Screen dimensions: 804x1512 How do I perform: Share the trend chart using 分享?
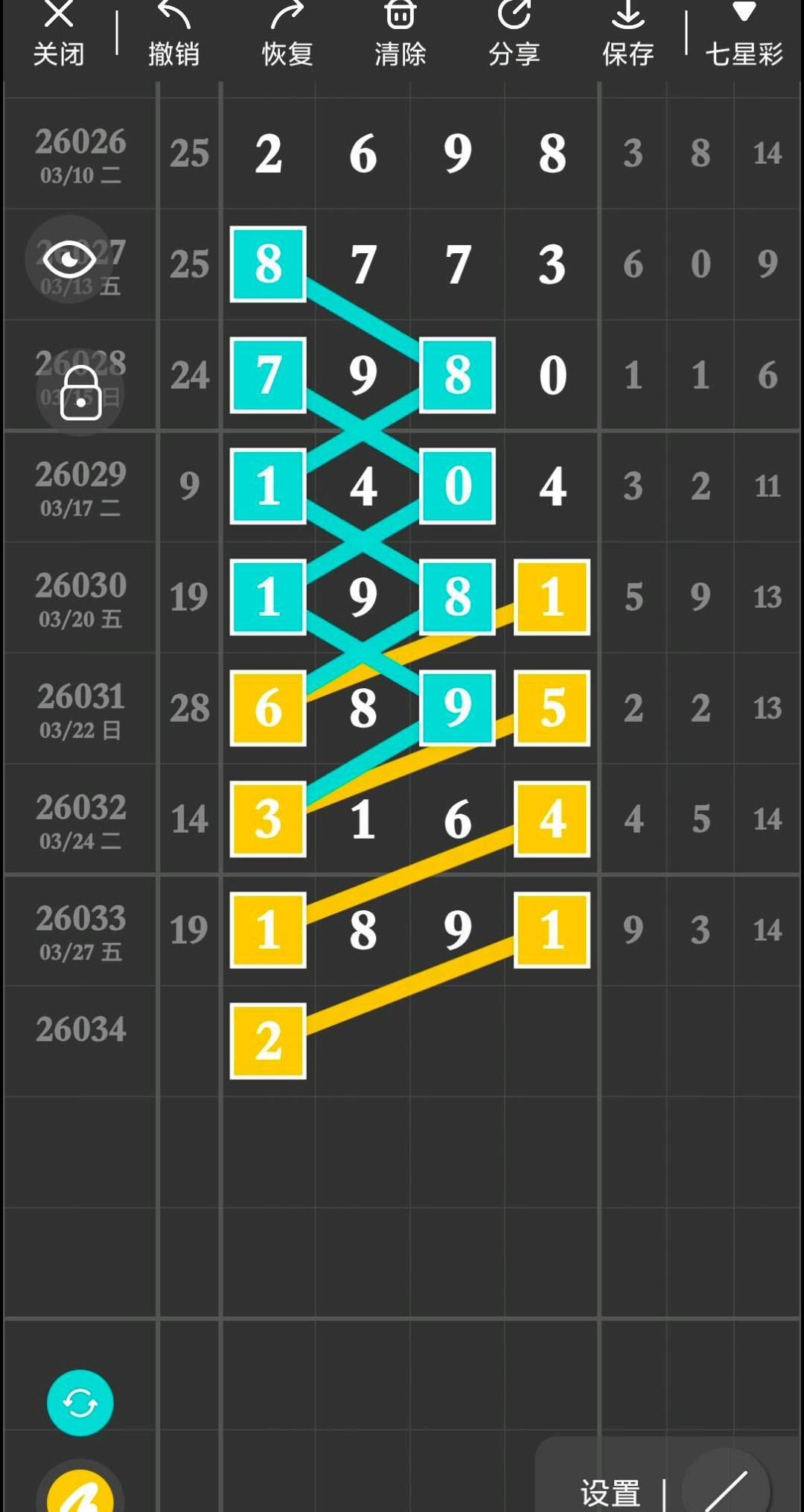click(514, 34)
